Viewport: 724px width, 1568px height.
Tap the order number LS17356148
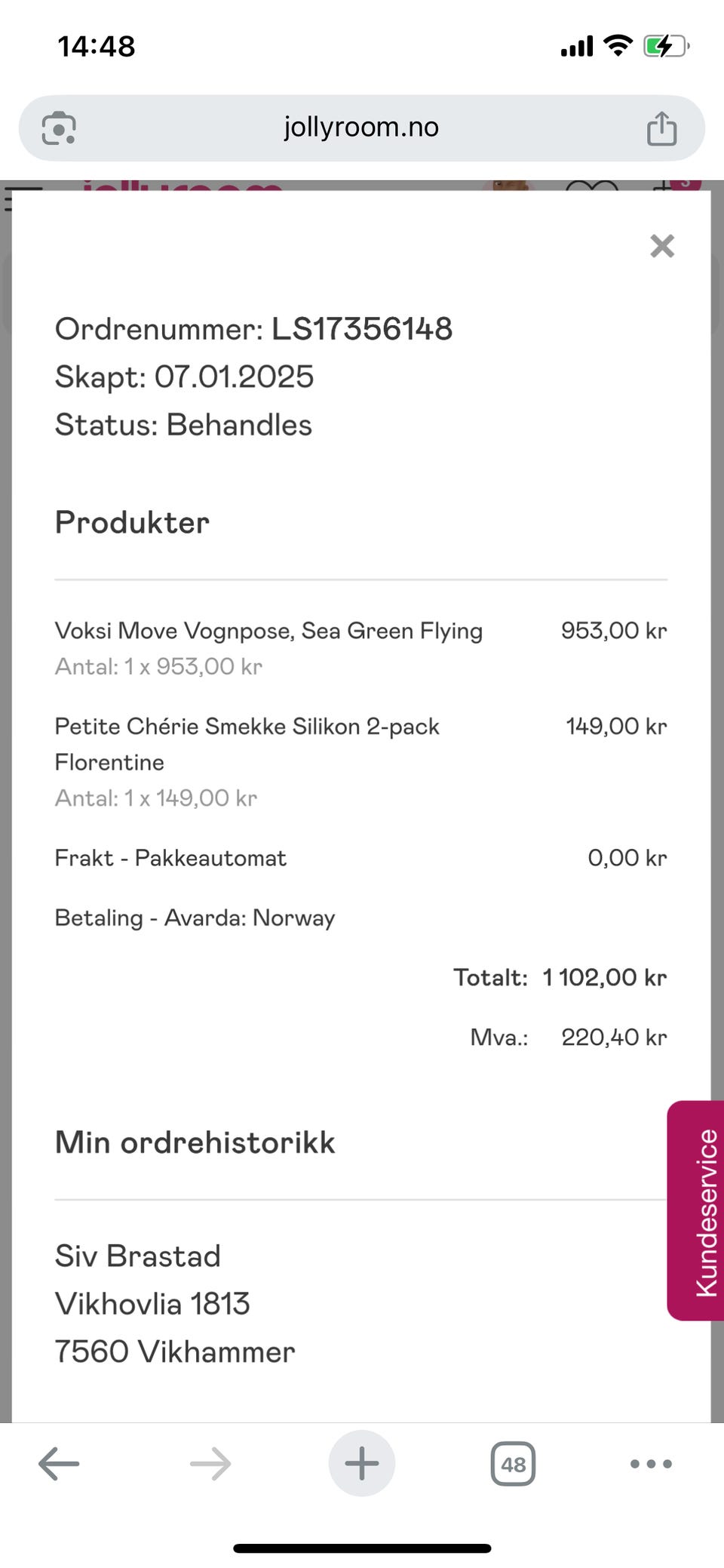362,329
